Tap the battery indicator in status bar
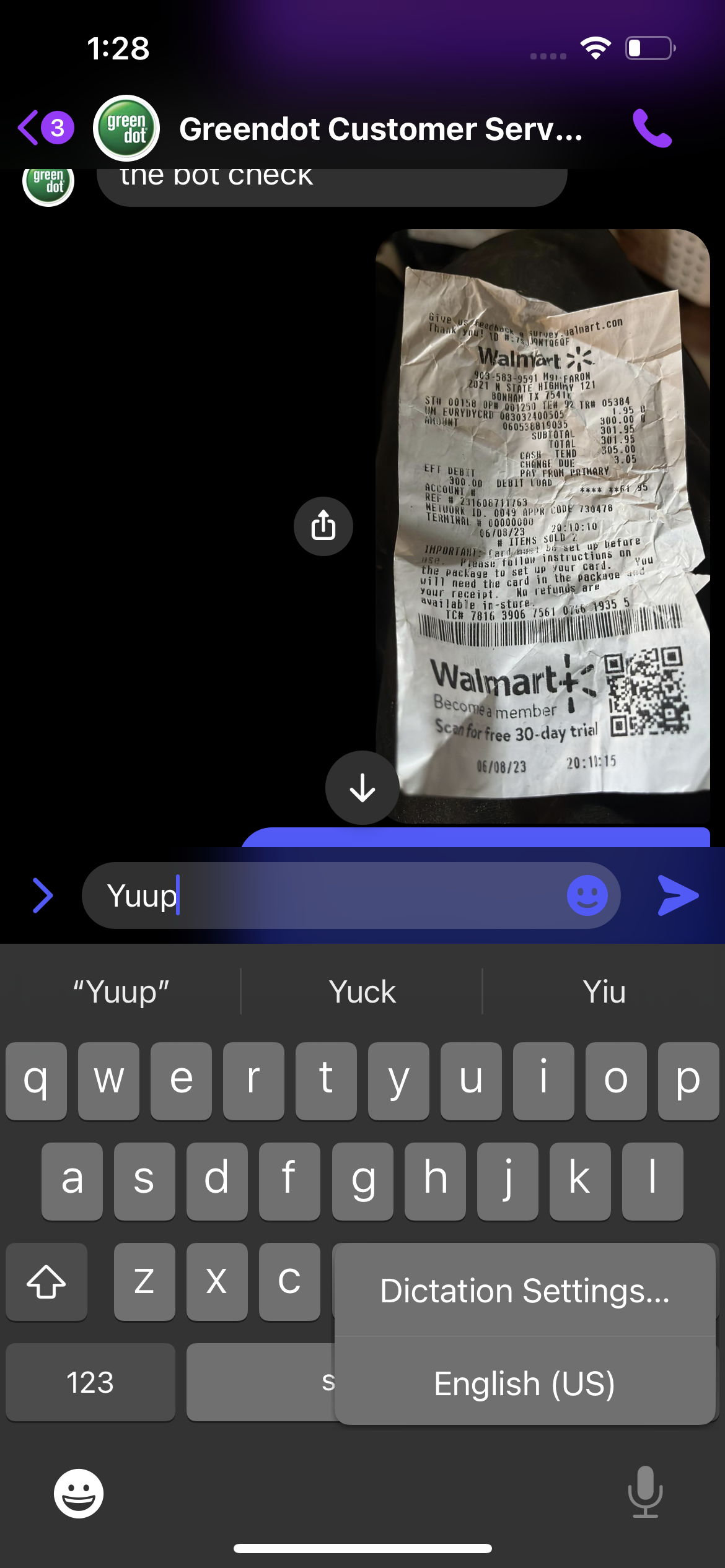 [646, 47]
